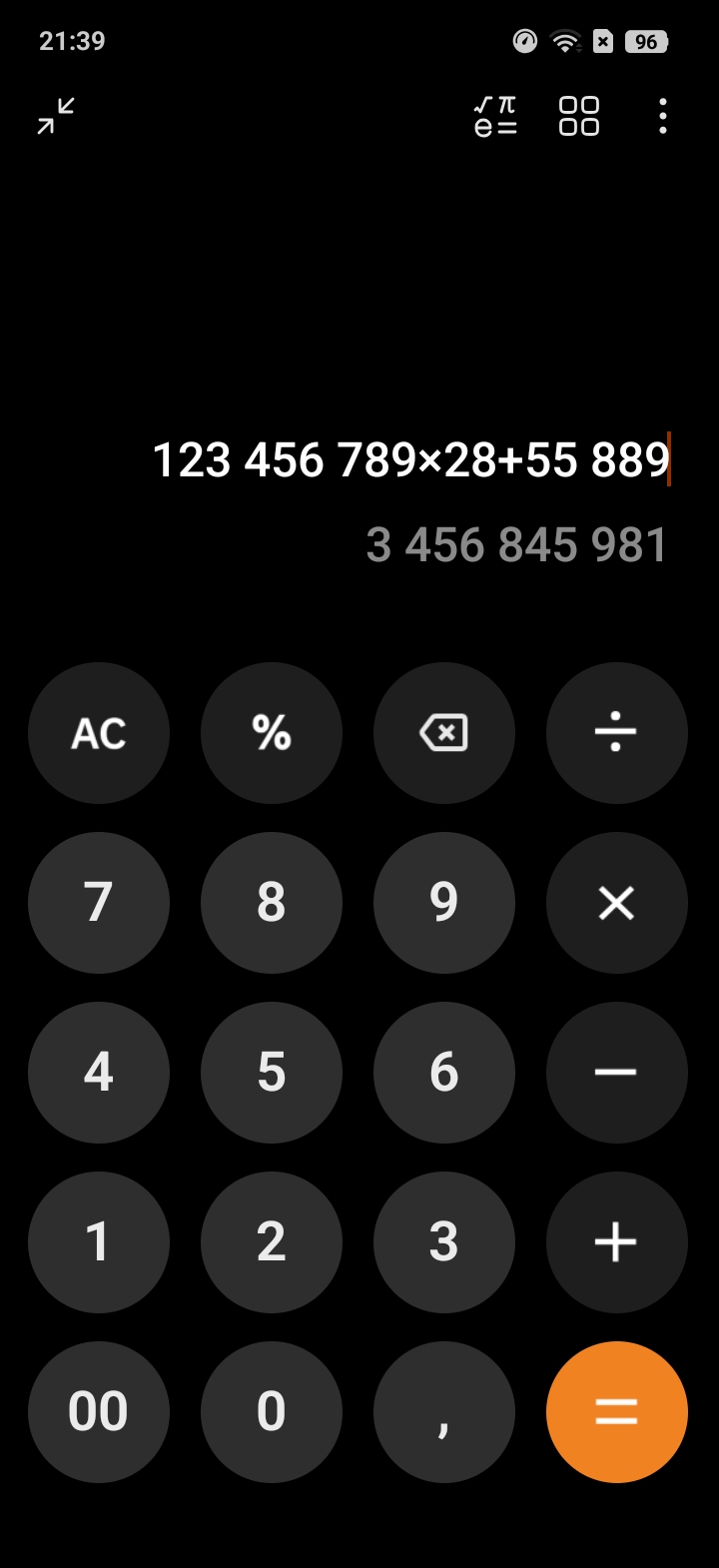Enter the digit 8
Screen dimensions: 719x1568
pyautogui.click(x=272, y=903)
